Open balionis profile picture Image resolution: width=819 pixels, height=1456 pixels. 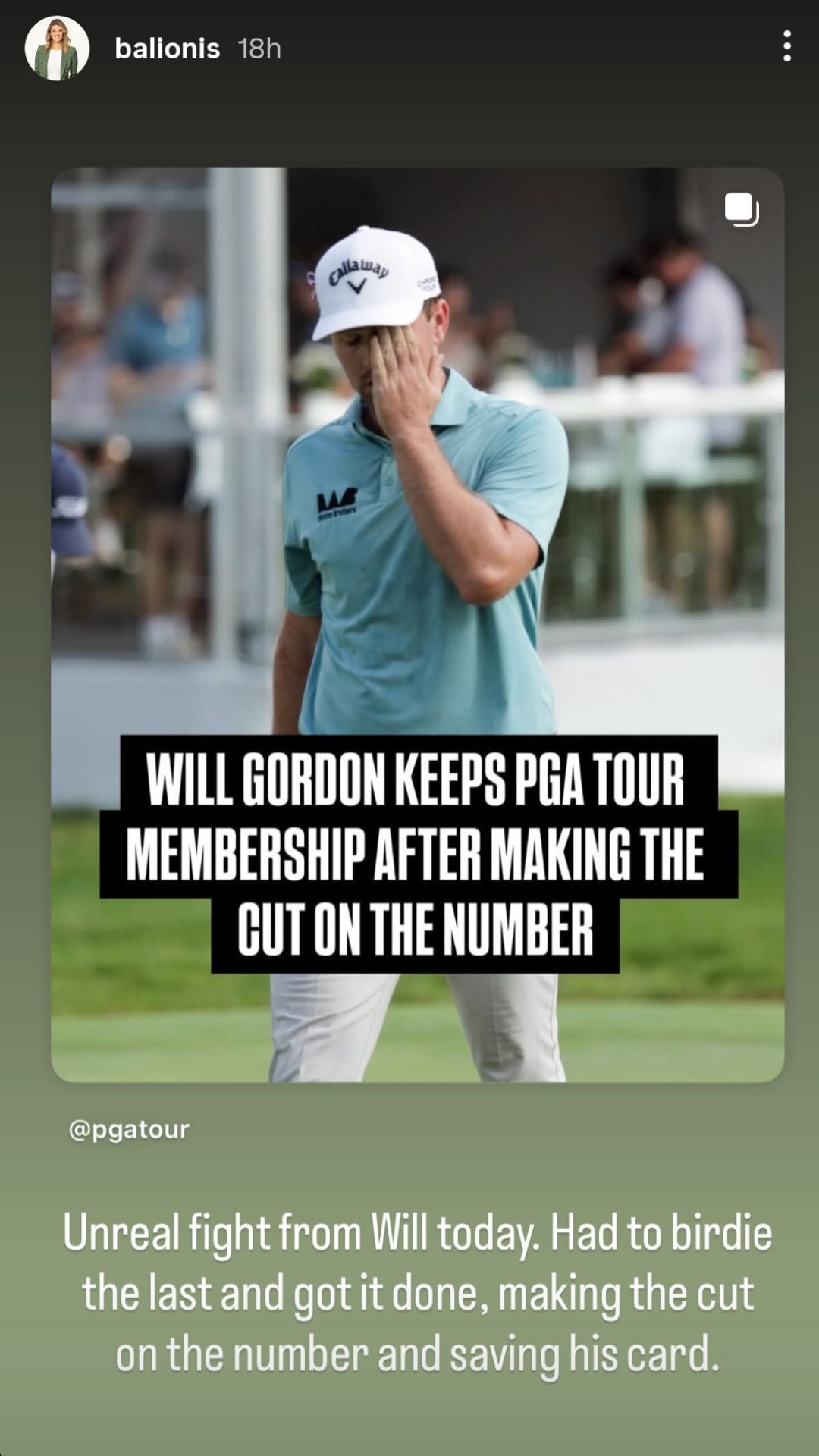click(57, 49)
